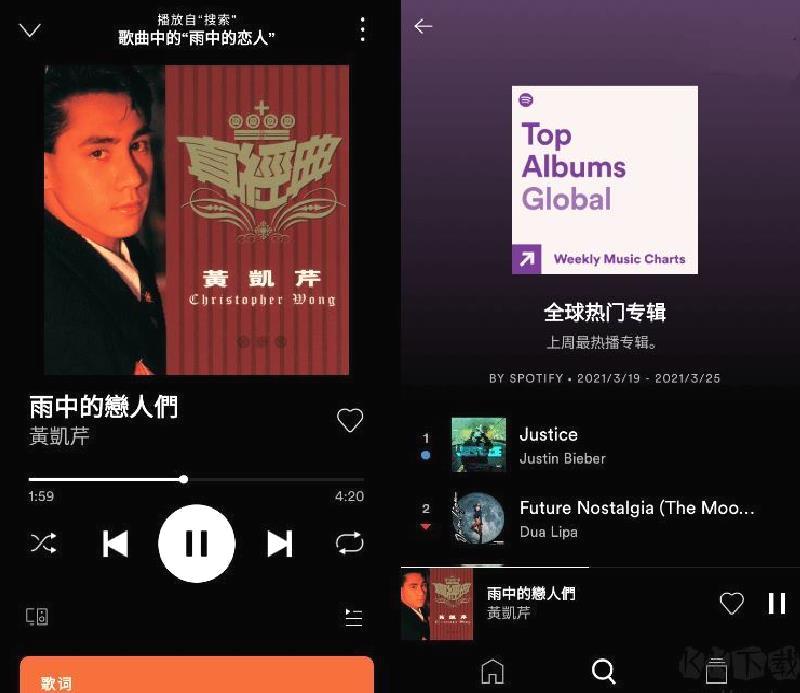This screenshot has height=693, width=800.
Task: Expand the mini player for 雨中的戀人們
Action: click(x=560, y=603)
